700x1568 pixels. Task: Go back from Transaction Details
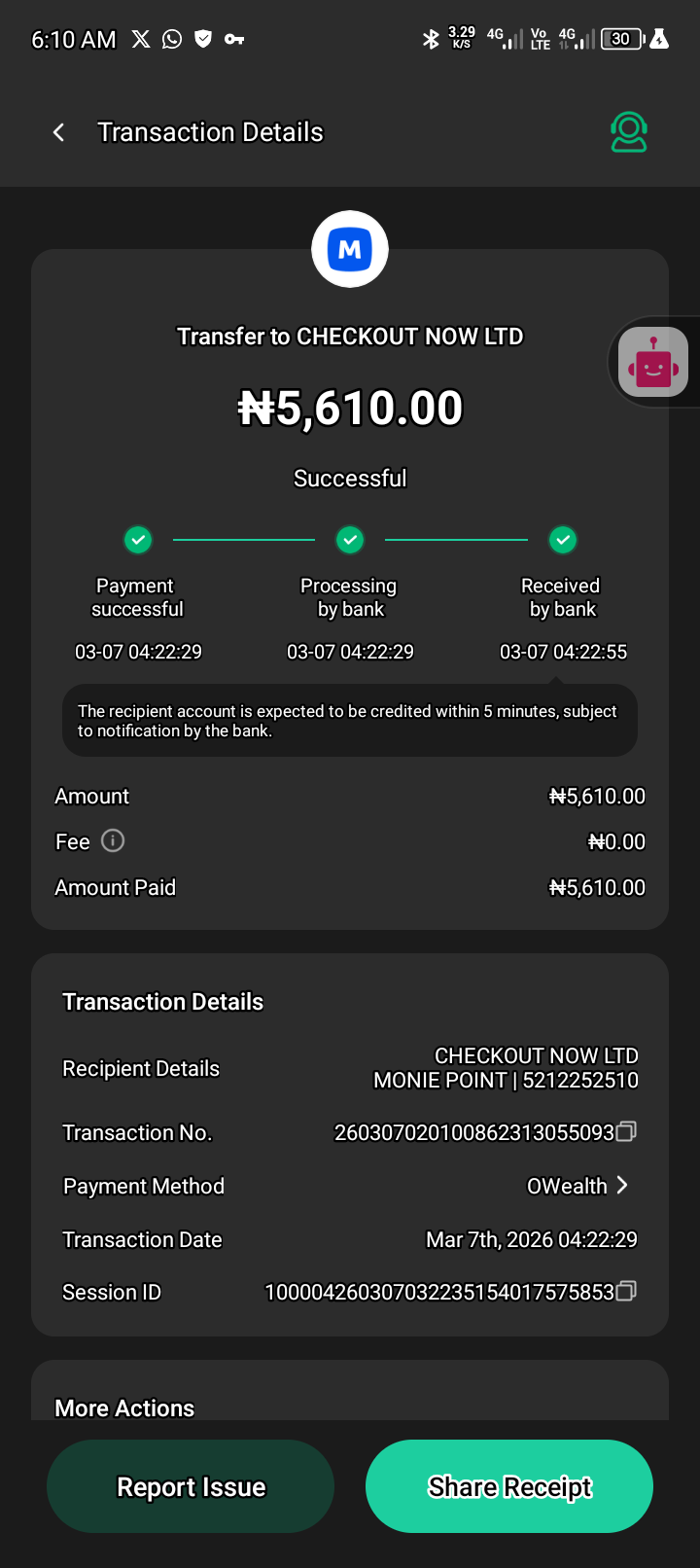point(59,132)
